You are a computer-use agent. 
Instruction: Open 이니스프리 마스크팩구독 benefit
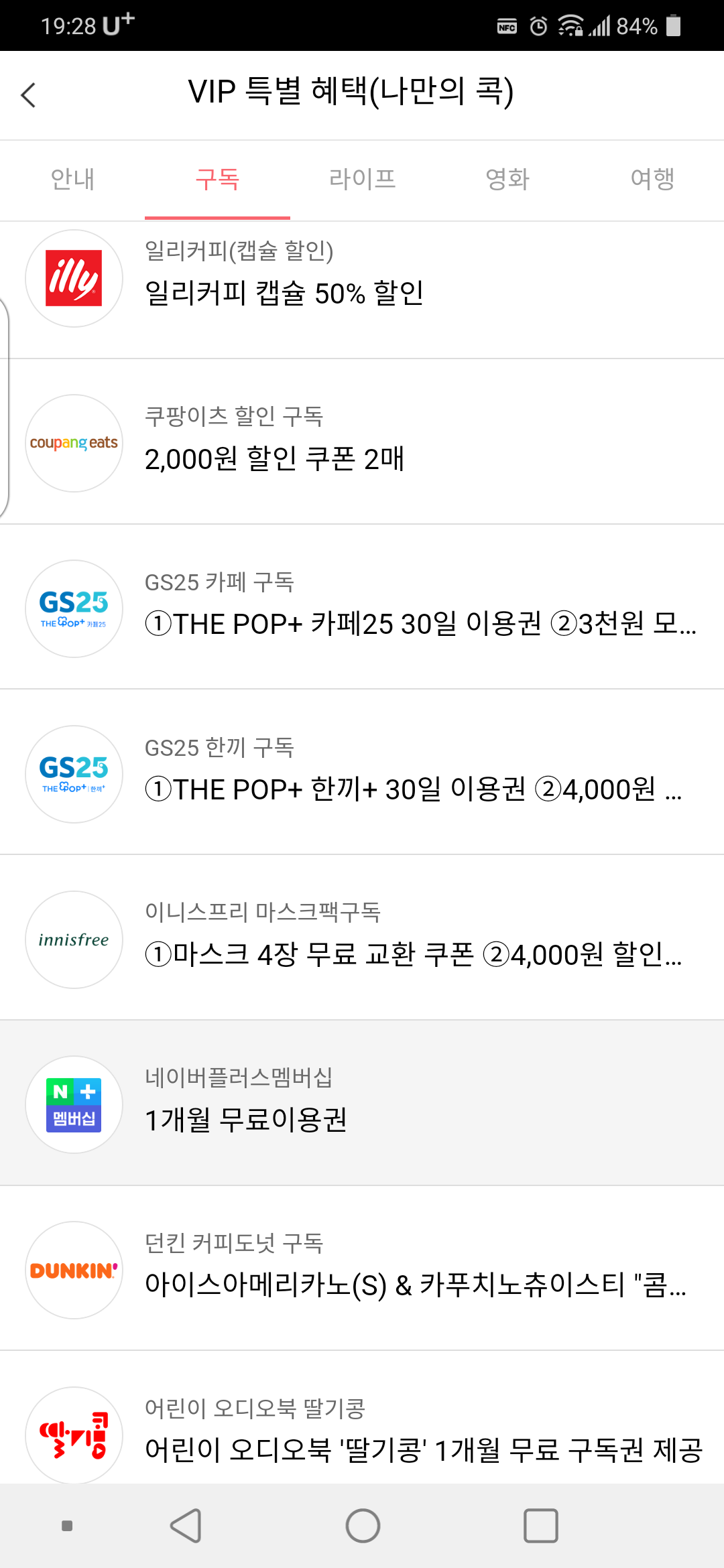tap(362, 939)
